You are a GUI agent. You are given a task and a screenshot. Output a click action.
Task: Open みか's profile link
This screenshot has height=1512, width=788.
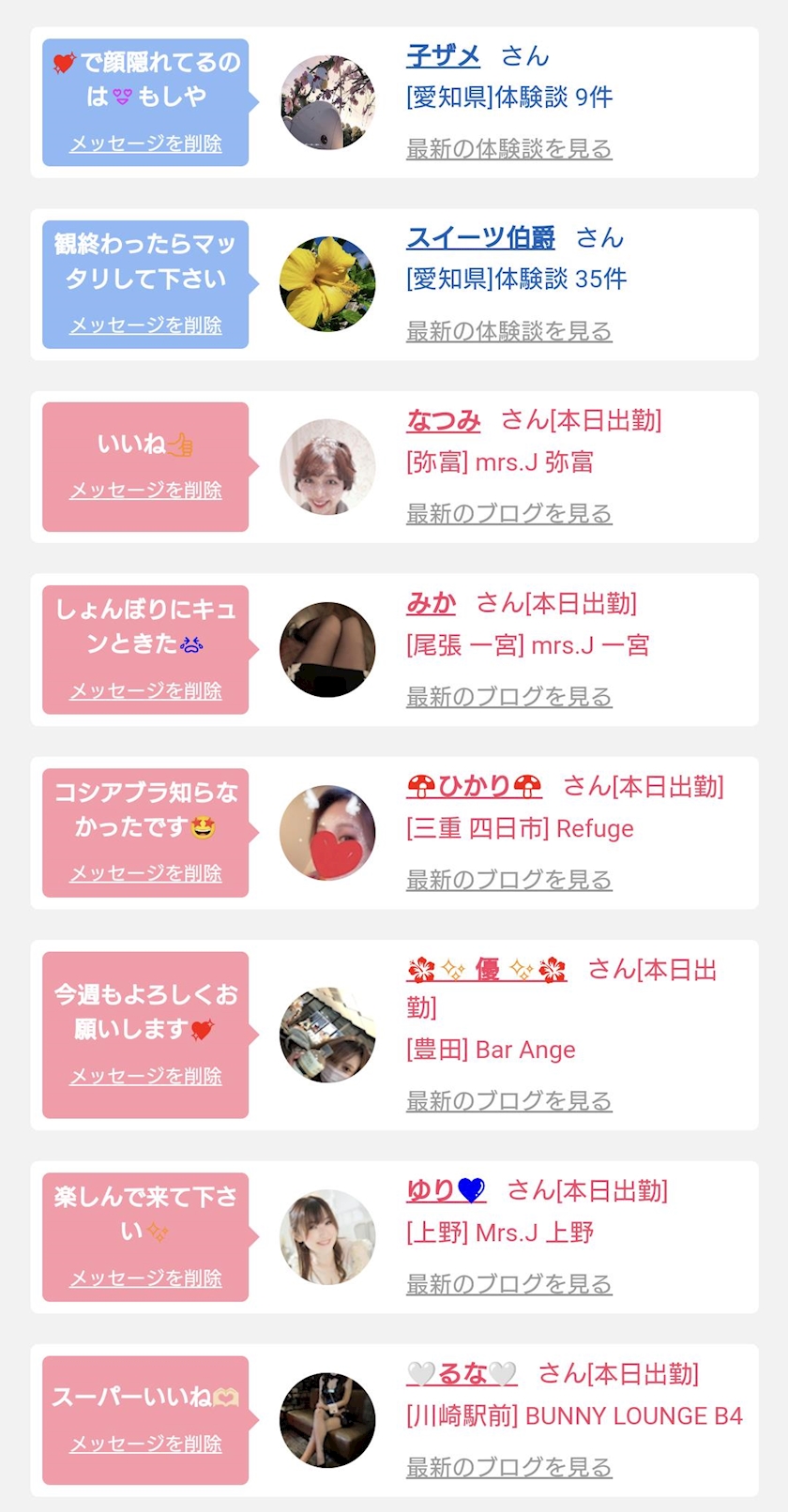(431, 603)
